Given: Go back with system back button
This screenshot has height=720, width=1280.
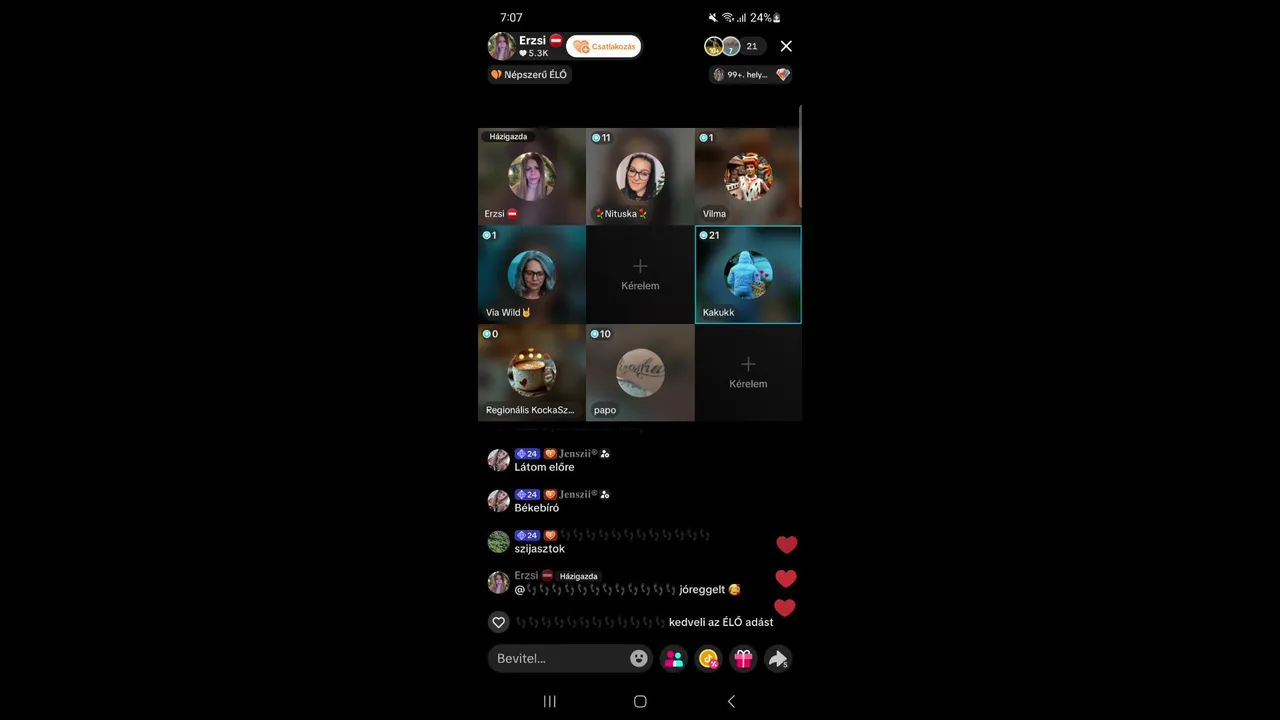Looking at the screenshot, I should 731,701.
